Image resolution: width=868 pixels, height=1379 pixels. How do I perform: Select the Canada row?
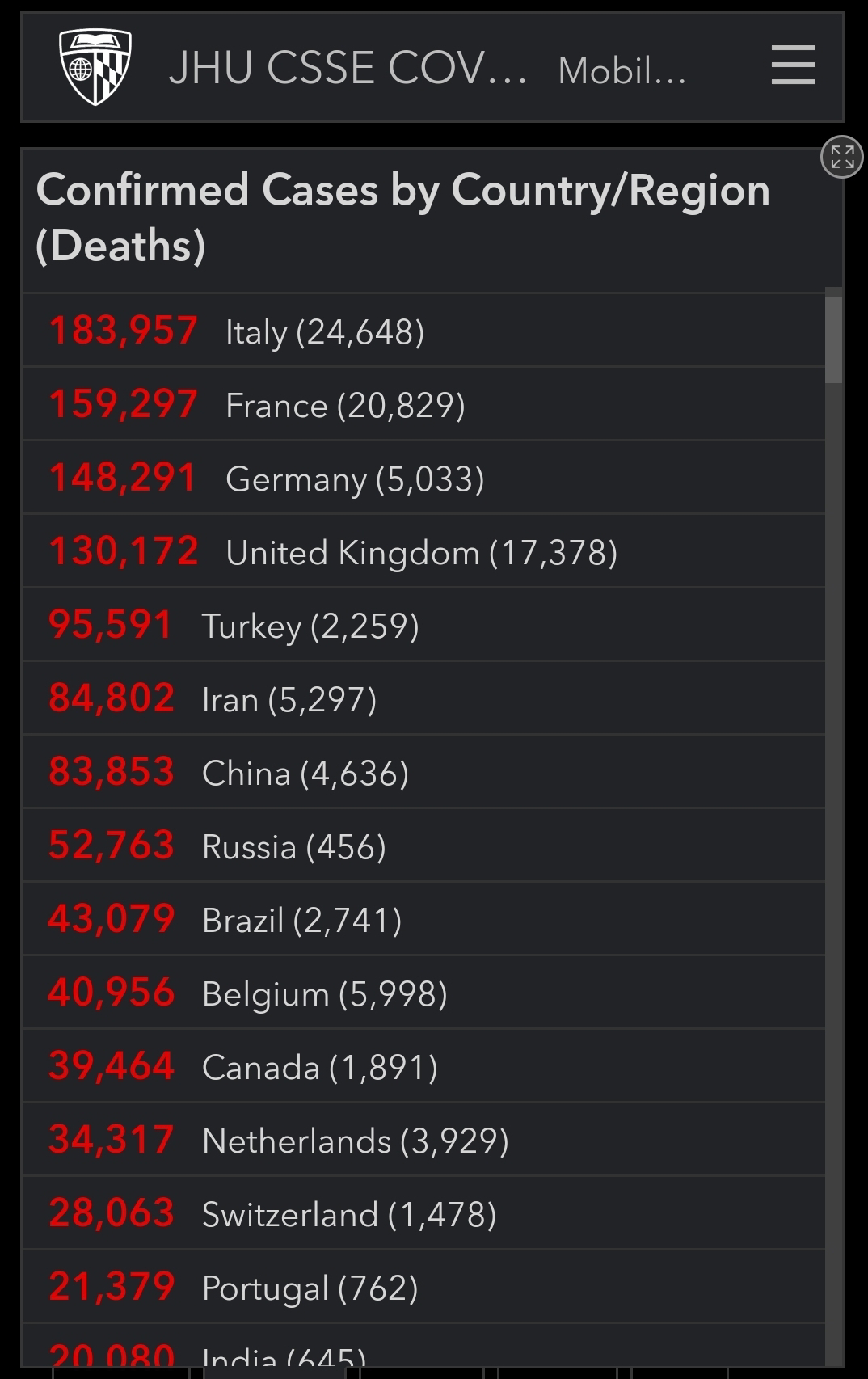coord(423,1066)
